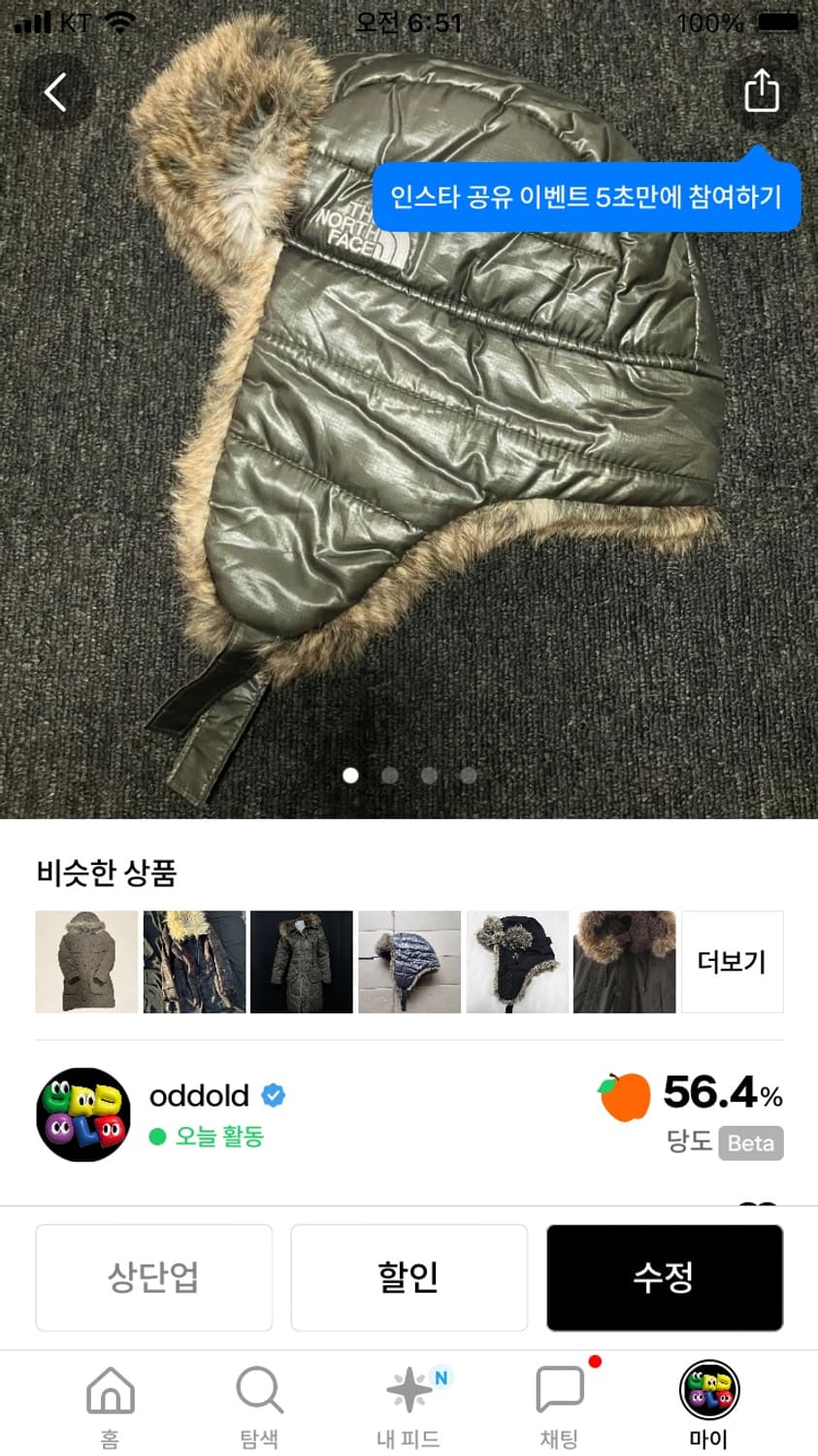This screenshot has width=818, height=1456.
Task: Tap the peach 당도 score icon
Action: pos(627,1097)
